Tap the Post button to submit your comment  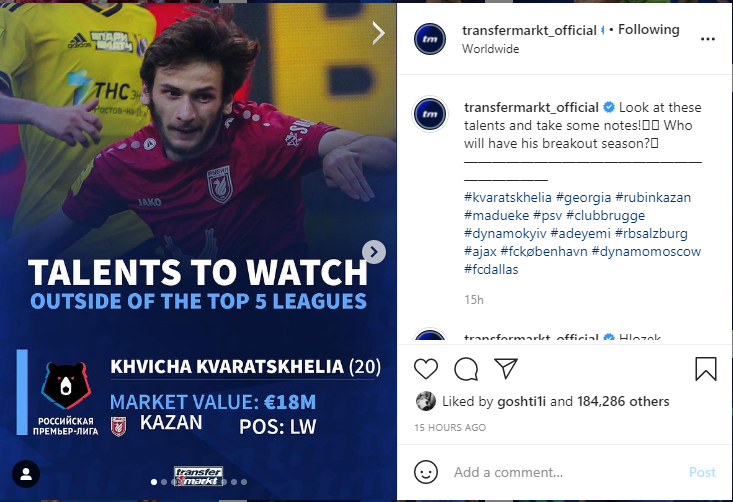tap(702, 472)
